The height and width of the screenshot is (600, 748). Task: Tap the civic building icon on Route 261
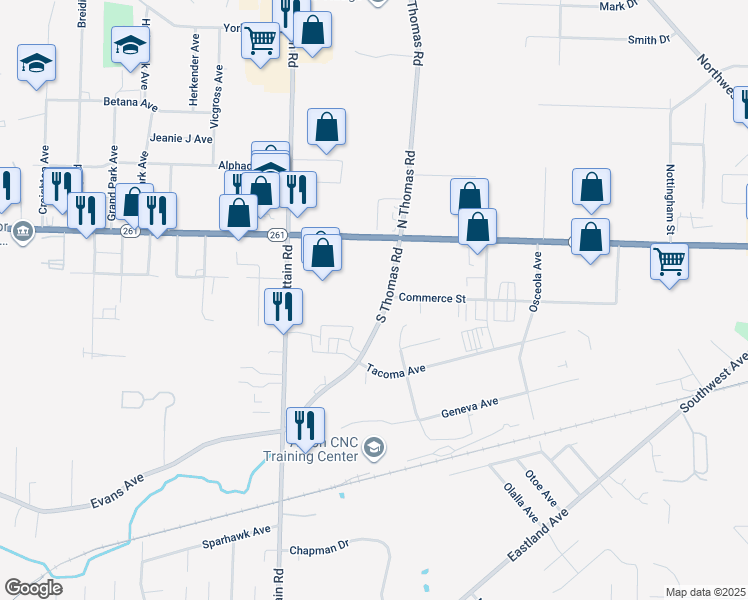click(22, 232)
